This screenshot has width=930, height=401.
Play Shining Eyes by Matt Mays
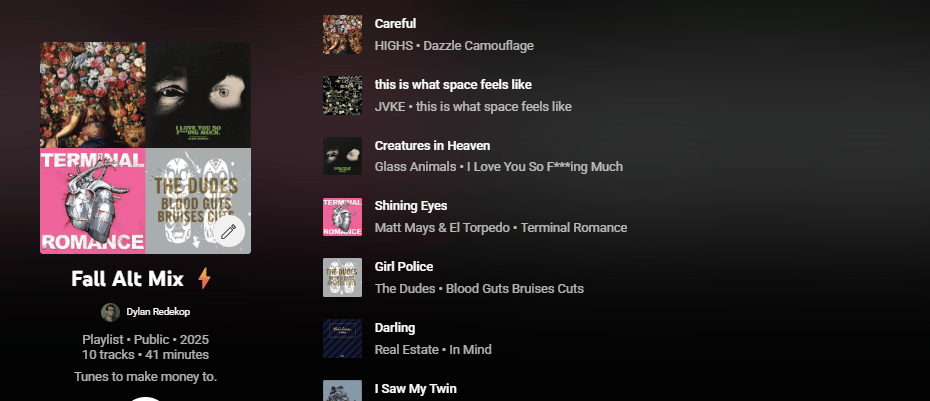[x=342, y=217]
